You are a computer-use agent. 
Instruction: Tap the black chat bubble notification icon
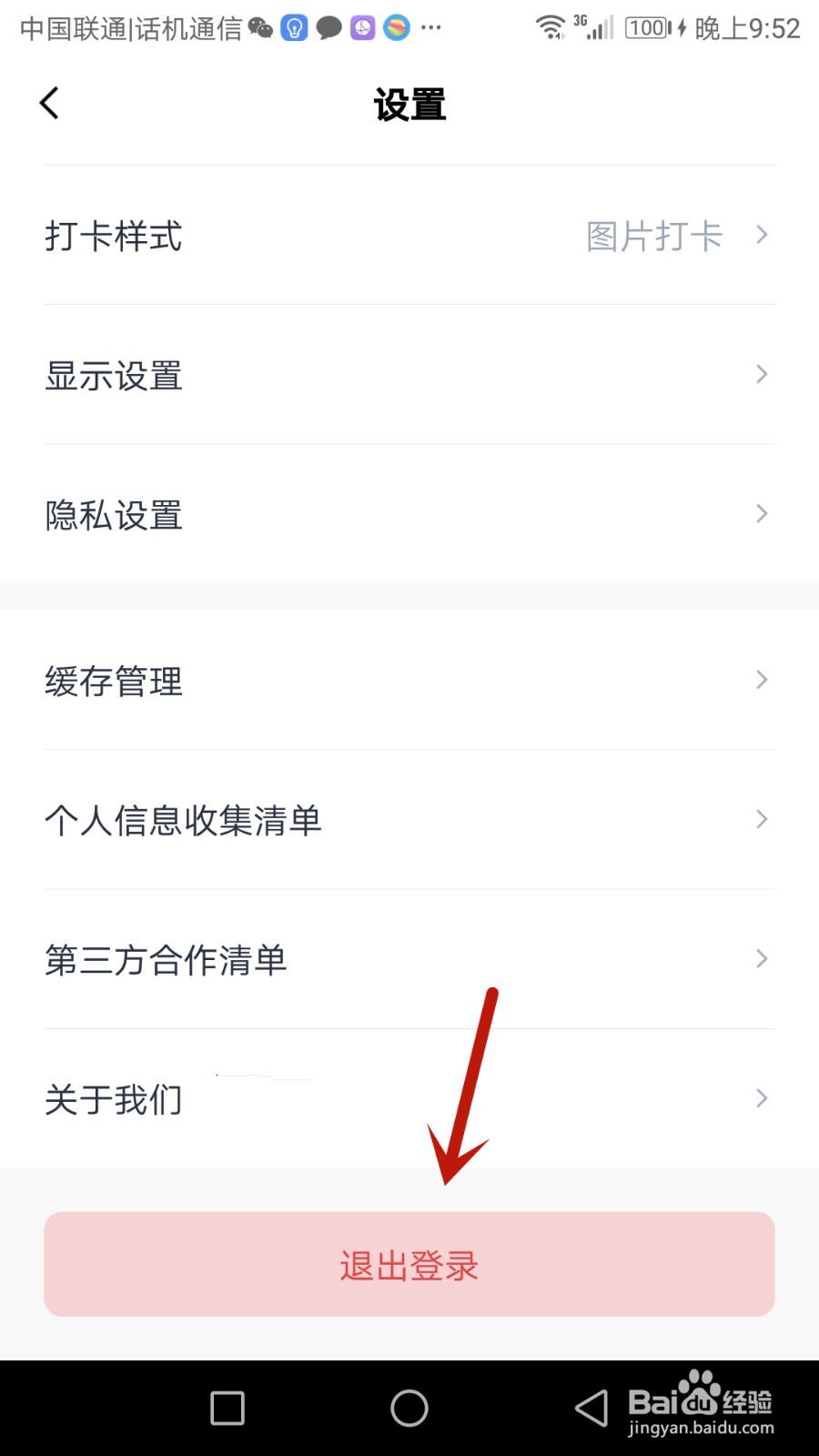(x=329, y=27)
